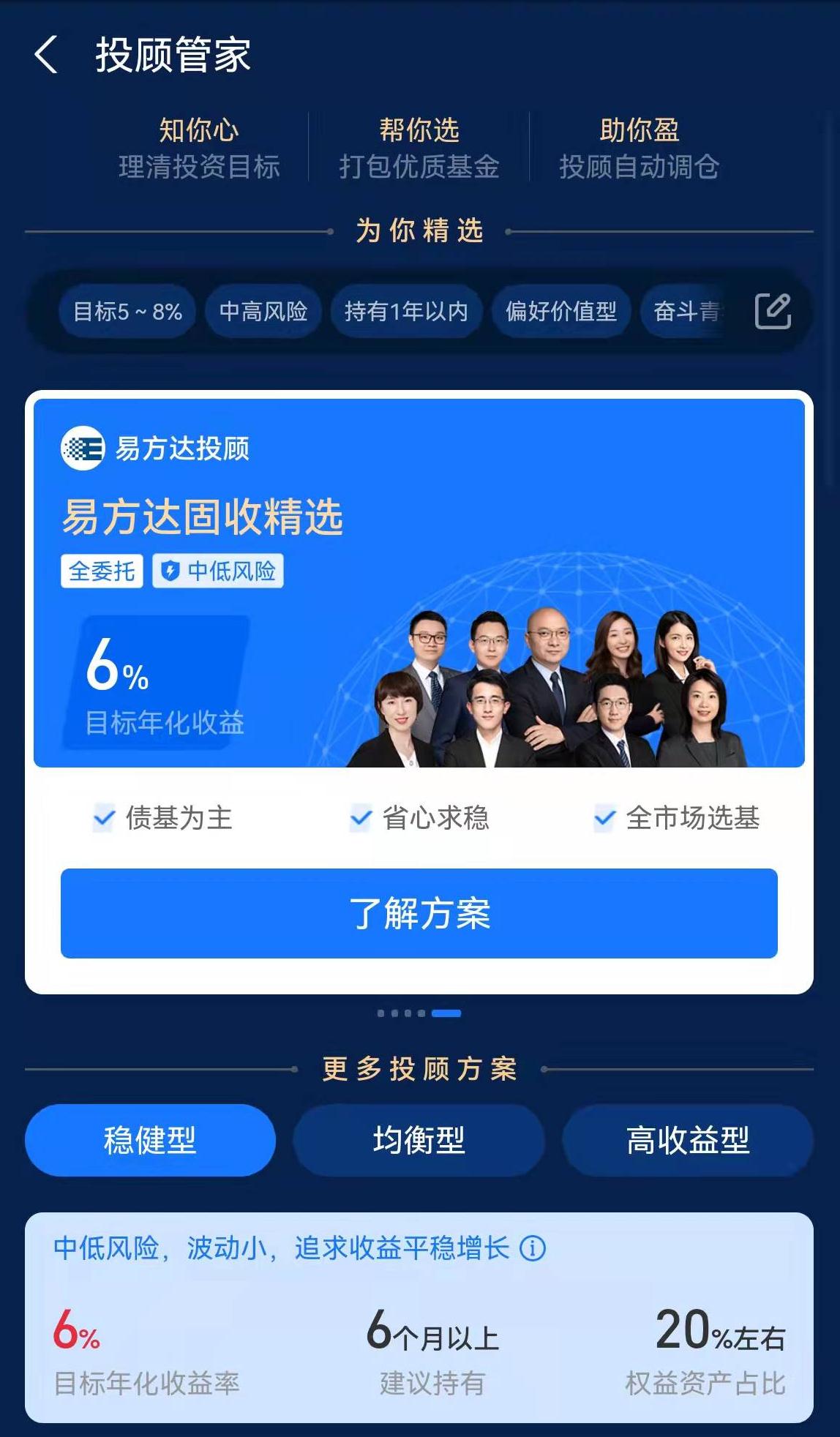Viewport: 840px width, 1437px height.
Task: Show info about 中低风险 description
Action: click(x=533, y=1248)
